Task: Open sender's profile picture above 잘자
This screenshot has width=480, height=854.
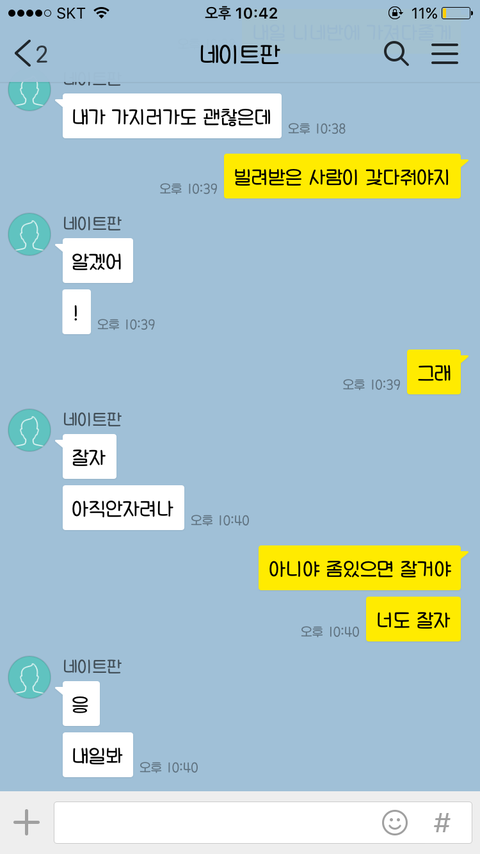Action: pyautogui.click(x=29, y=430)
